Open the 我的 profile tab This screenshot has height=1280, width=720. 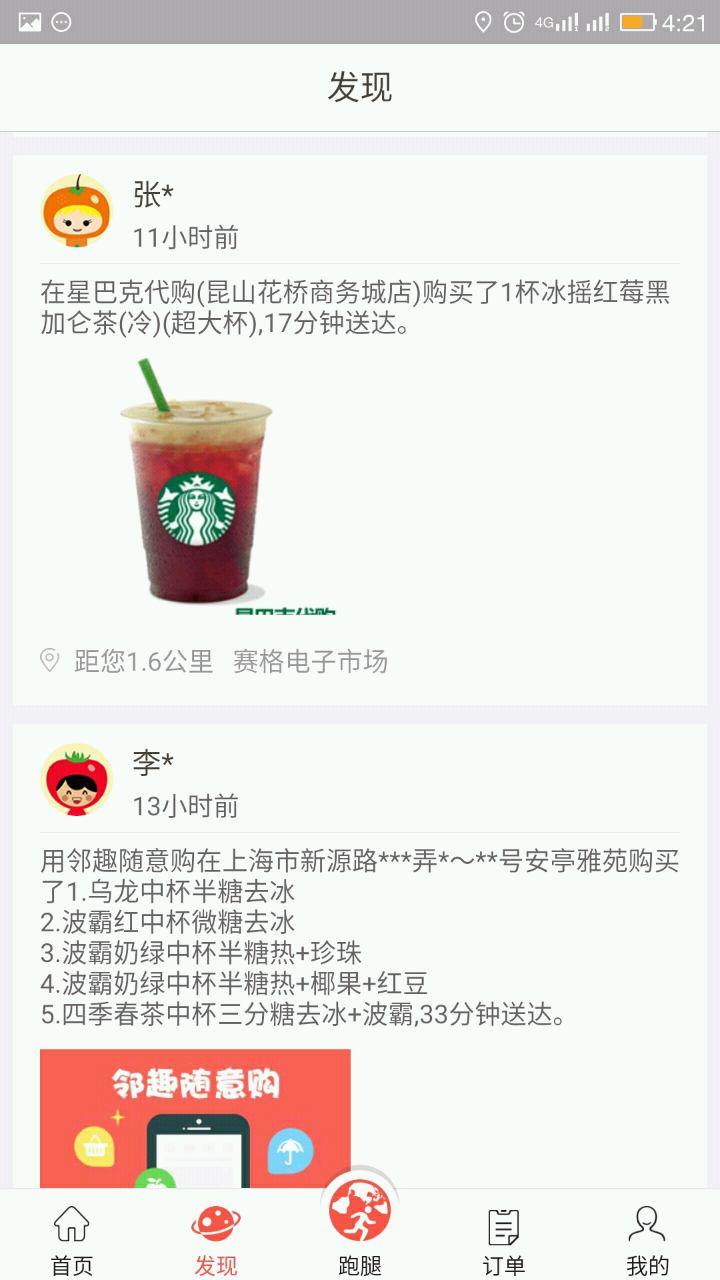tap(647, 1238)
